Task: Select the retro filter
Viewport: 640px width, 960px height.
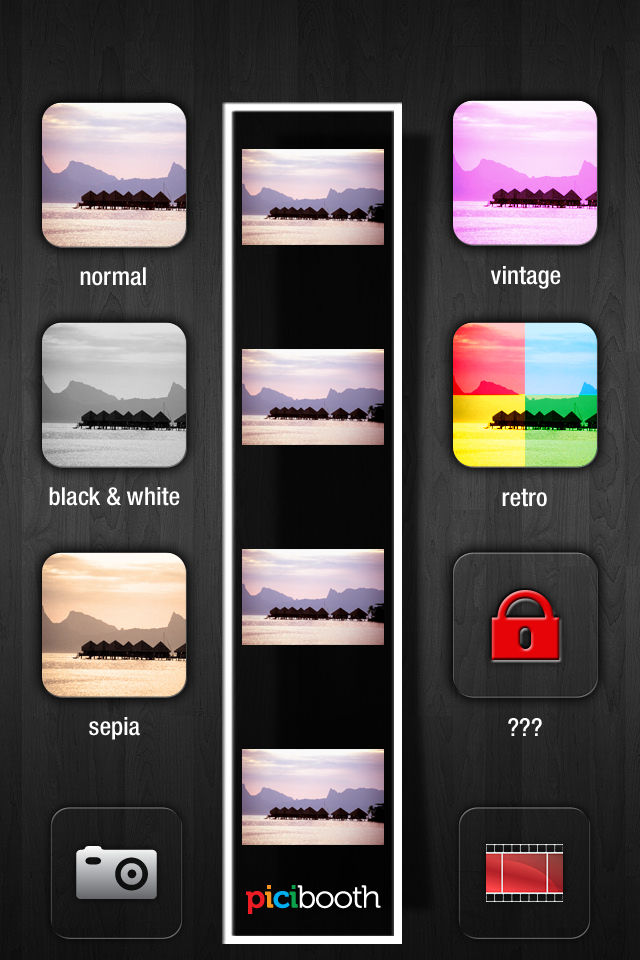Action: pos(525,394)
